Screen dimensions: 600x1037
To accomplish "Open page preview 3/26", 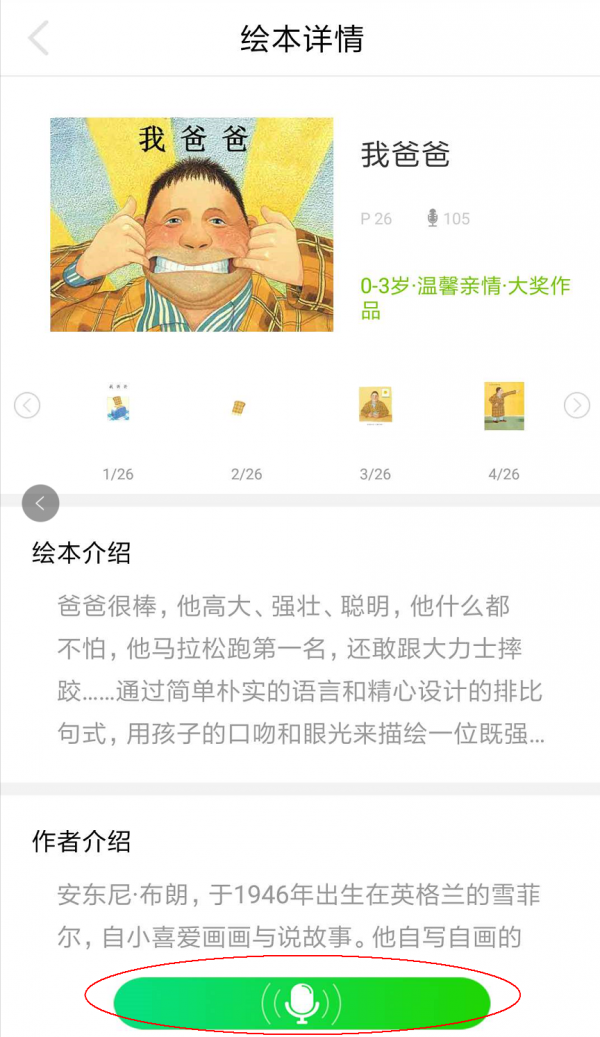I will point(375,405).
